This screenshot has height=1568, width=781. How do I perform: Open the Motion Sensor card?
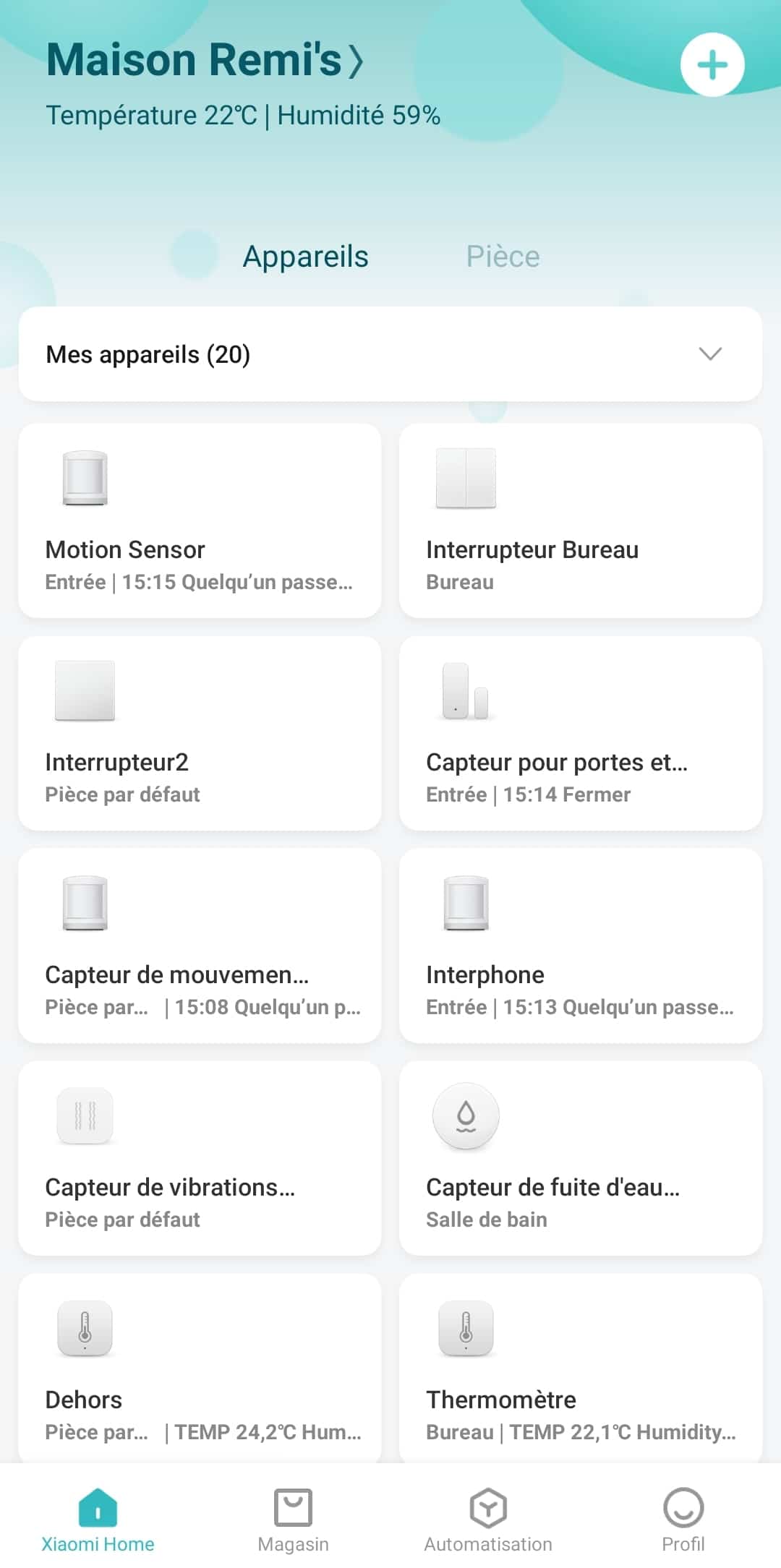tap(200, 520)
